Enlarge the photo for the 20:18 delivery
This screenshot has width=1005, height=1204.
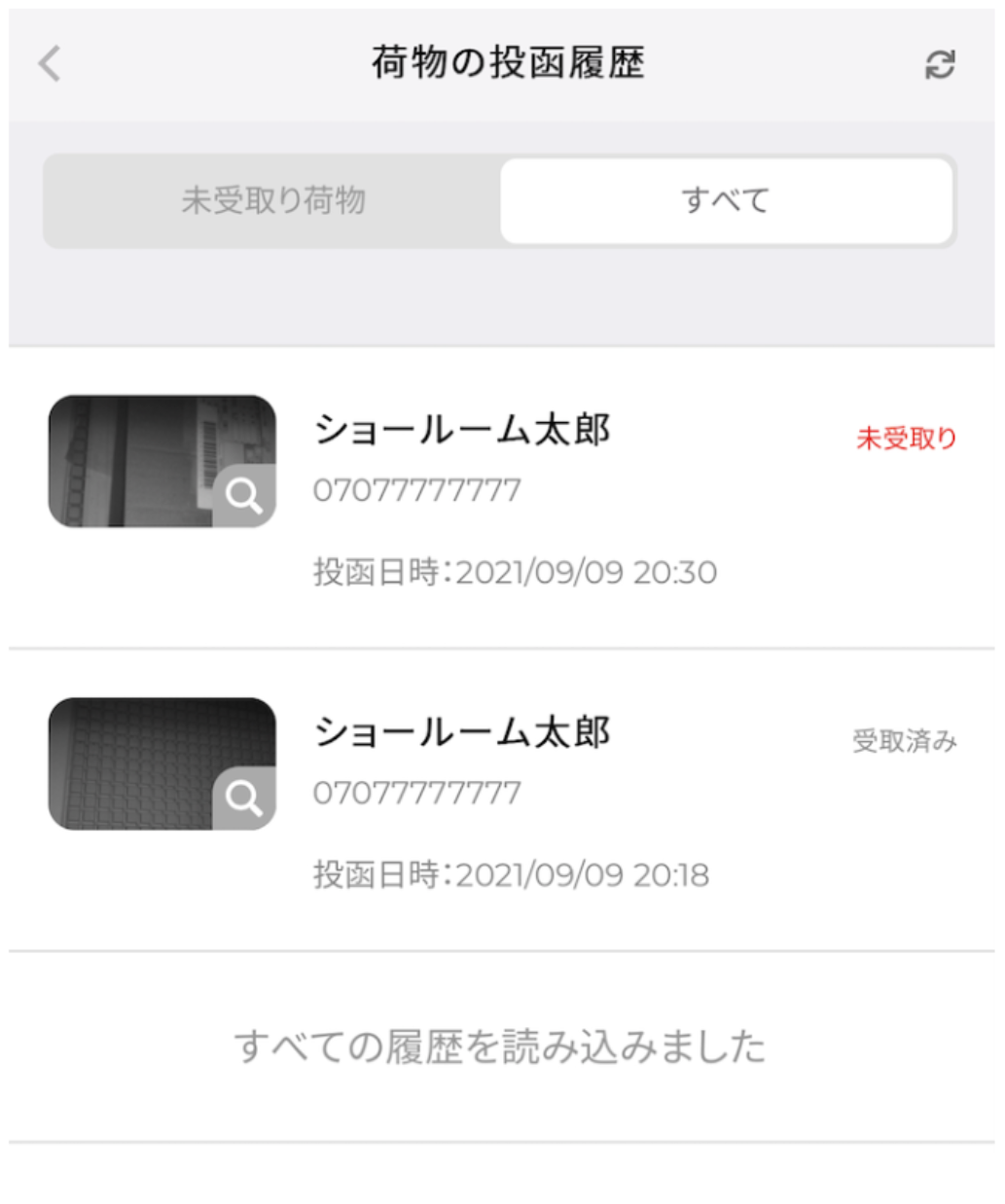tap(243, 798)
